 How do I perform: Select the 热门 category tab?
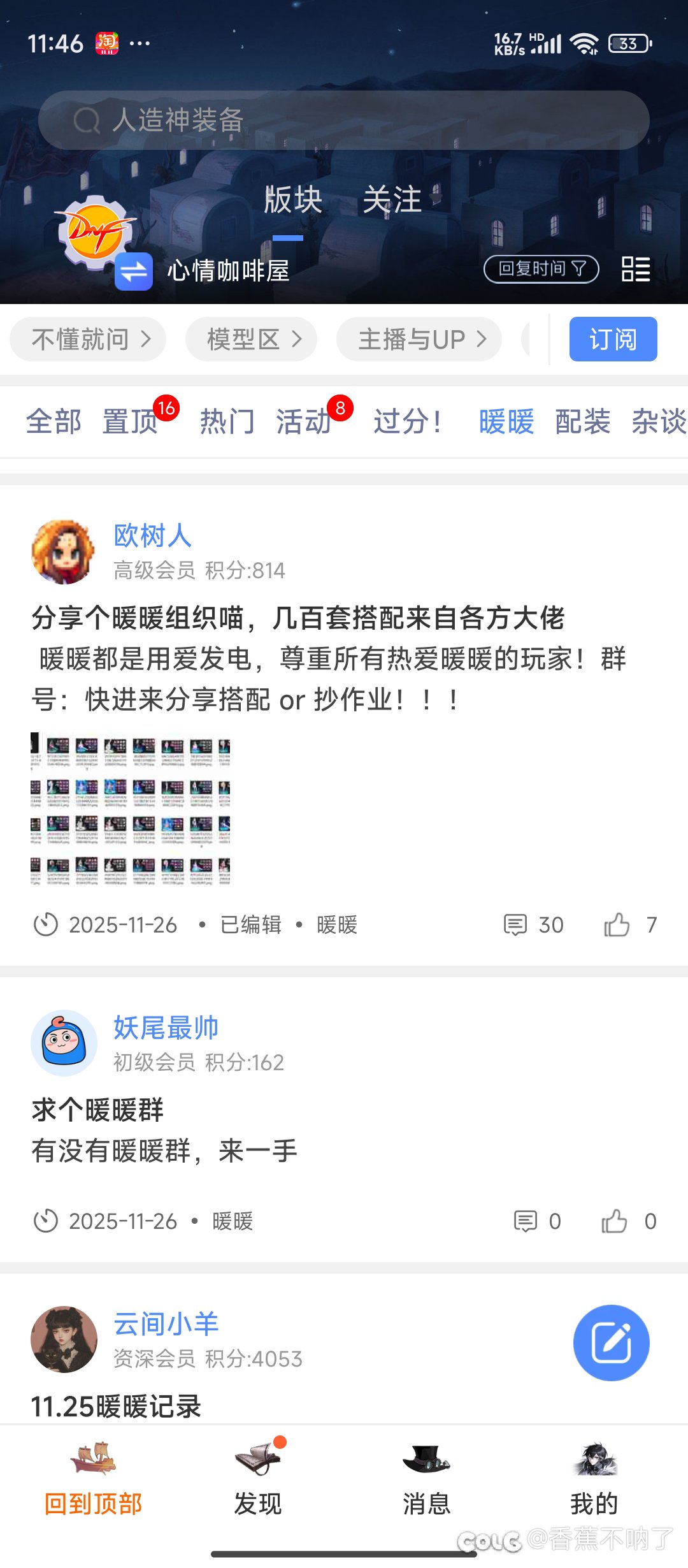coord(227,421)
